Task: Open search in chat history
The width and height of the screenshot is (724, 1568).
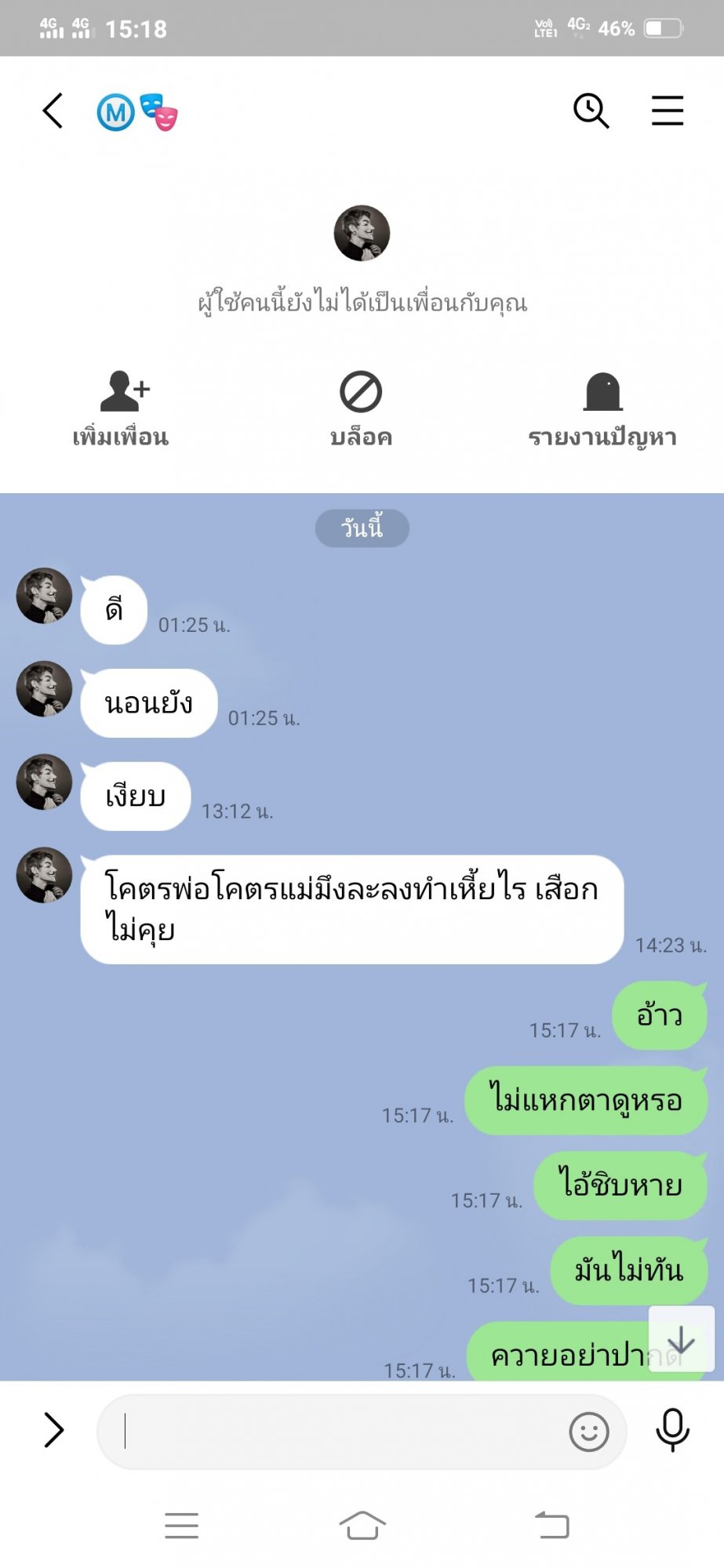Action: 591,111
